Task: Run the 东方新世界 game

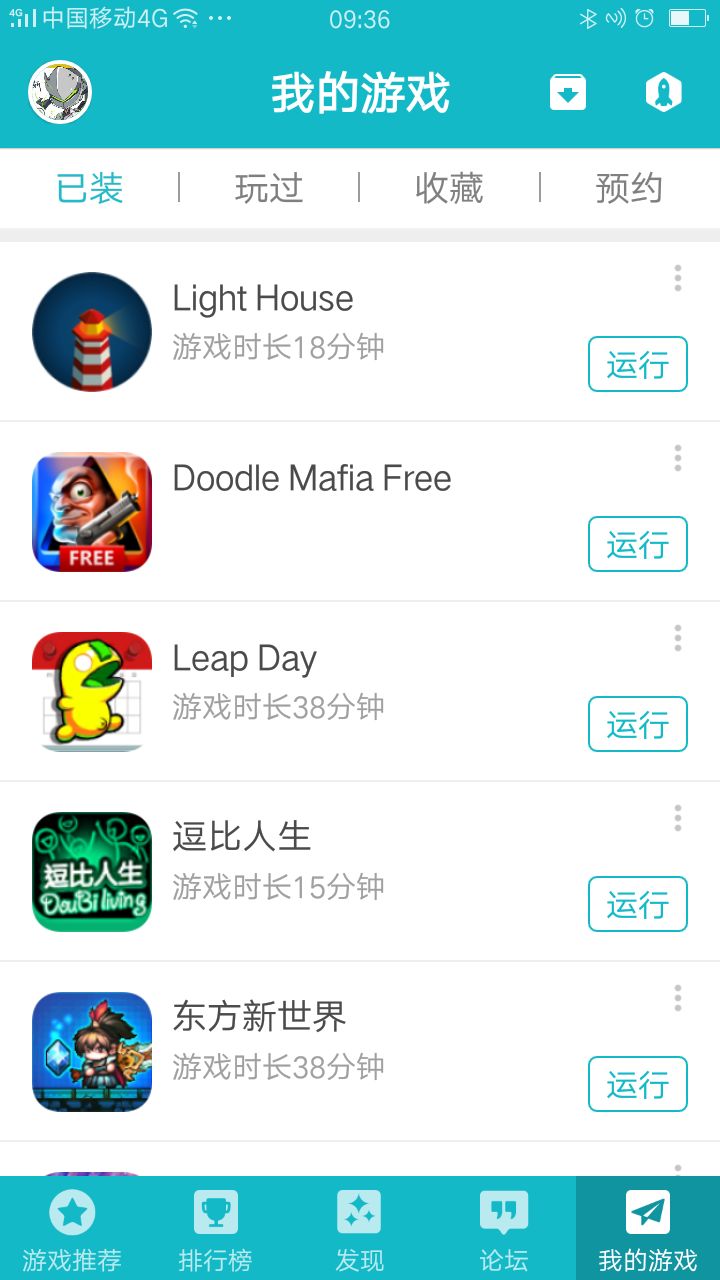Action: pos(637,1084)
